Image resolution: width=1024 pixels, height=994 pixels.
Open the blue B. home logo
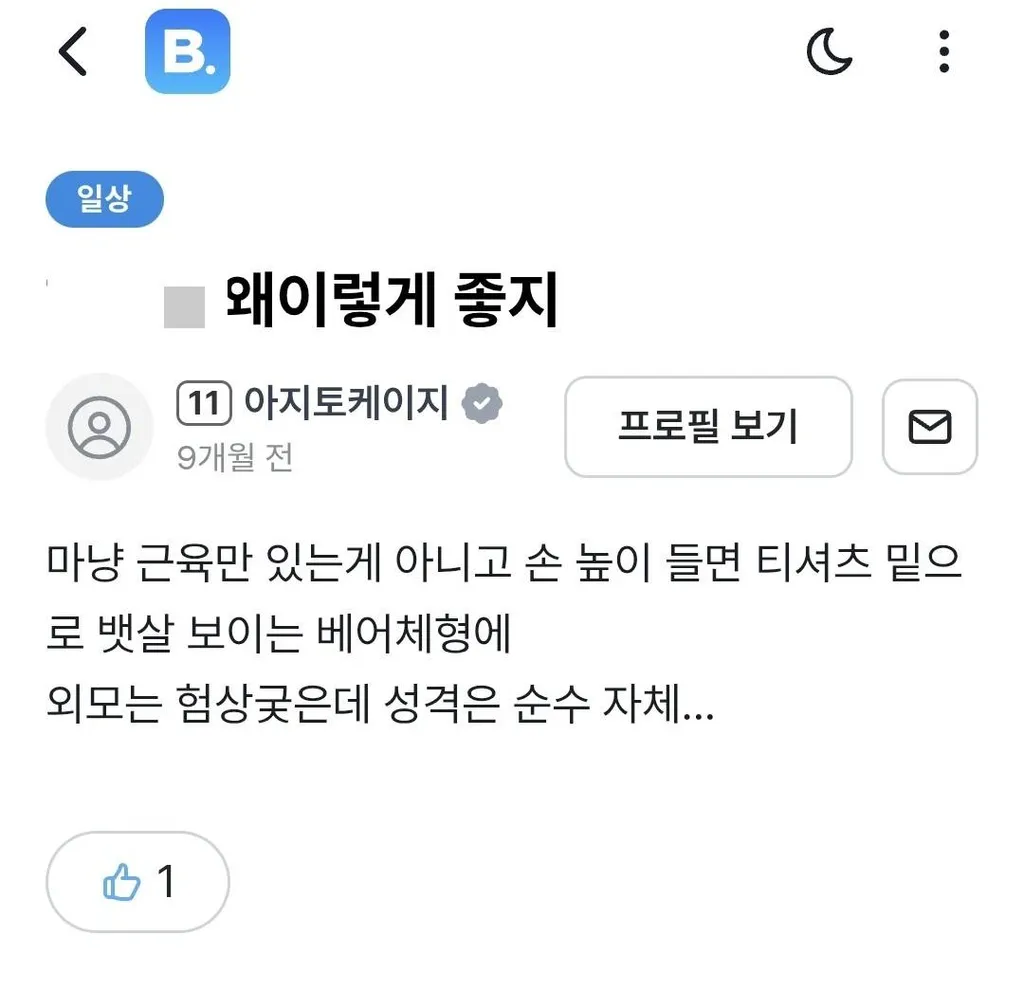(x=188, y=52)
